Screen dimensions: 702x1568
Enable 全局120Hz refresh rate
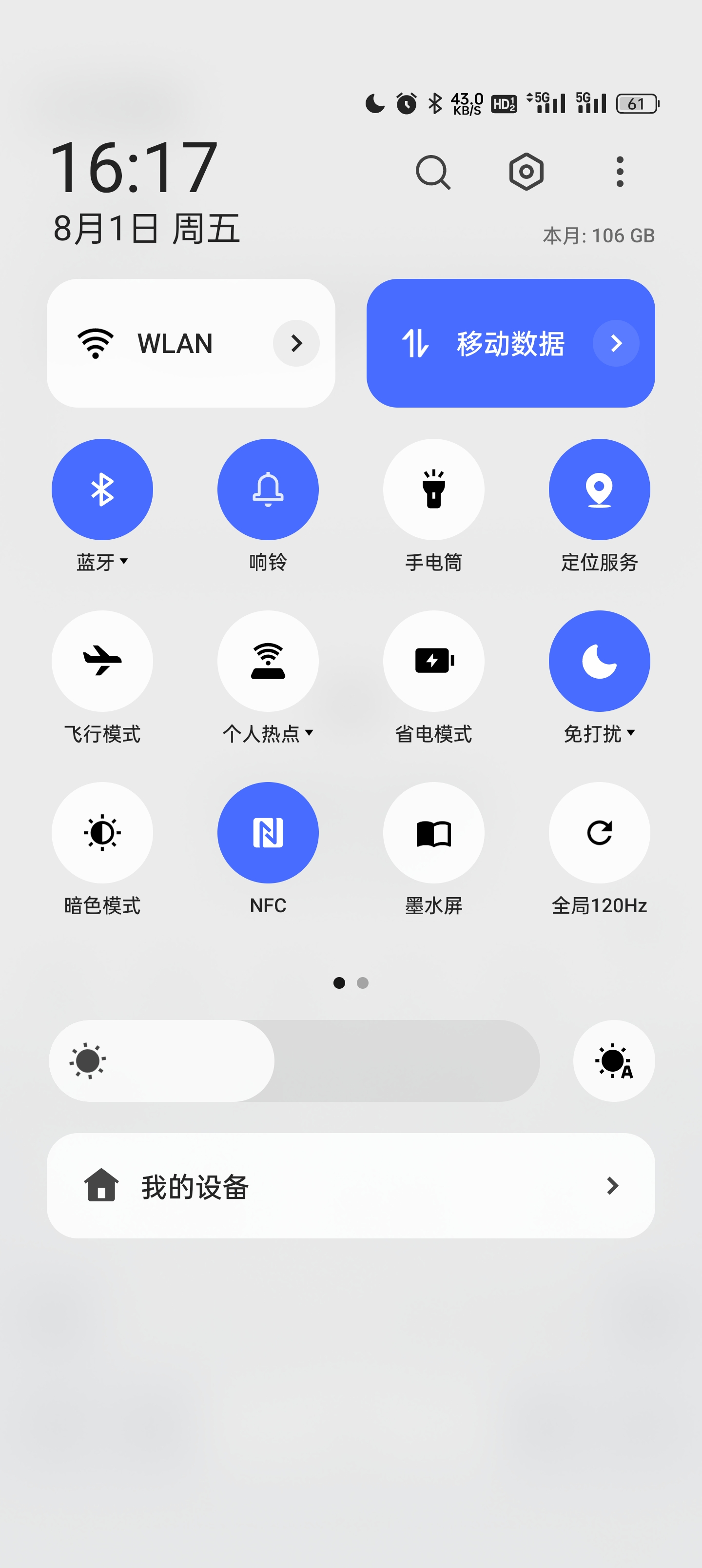[x=599, y=833]
